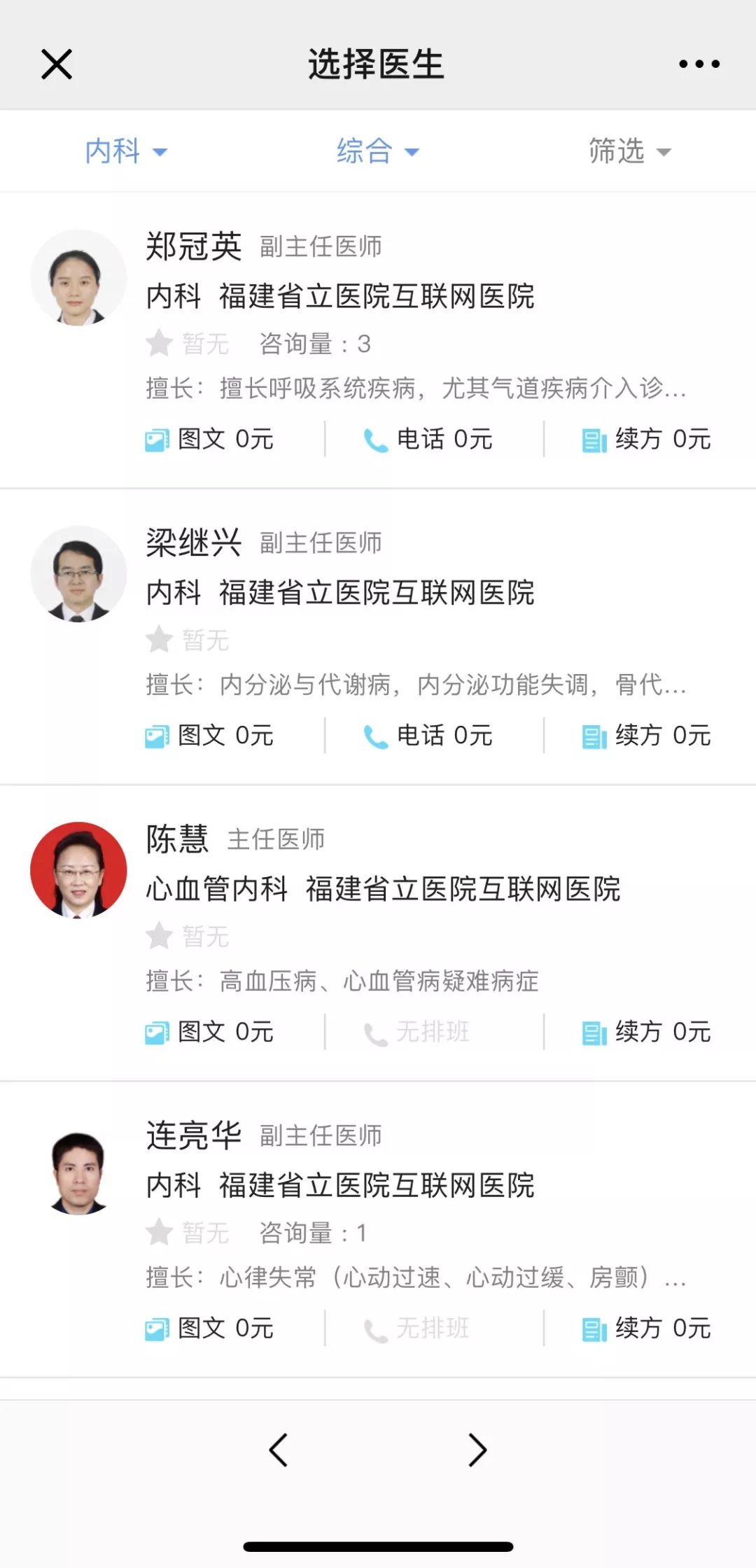The image size is (756, 1568).
Task: Open doctor 梁继兴's profile
Action: (194, 543)
